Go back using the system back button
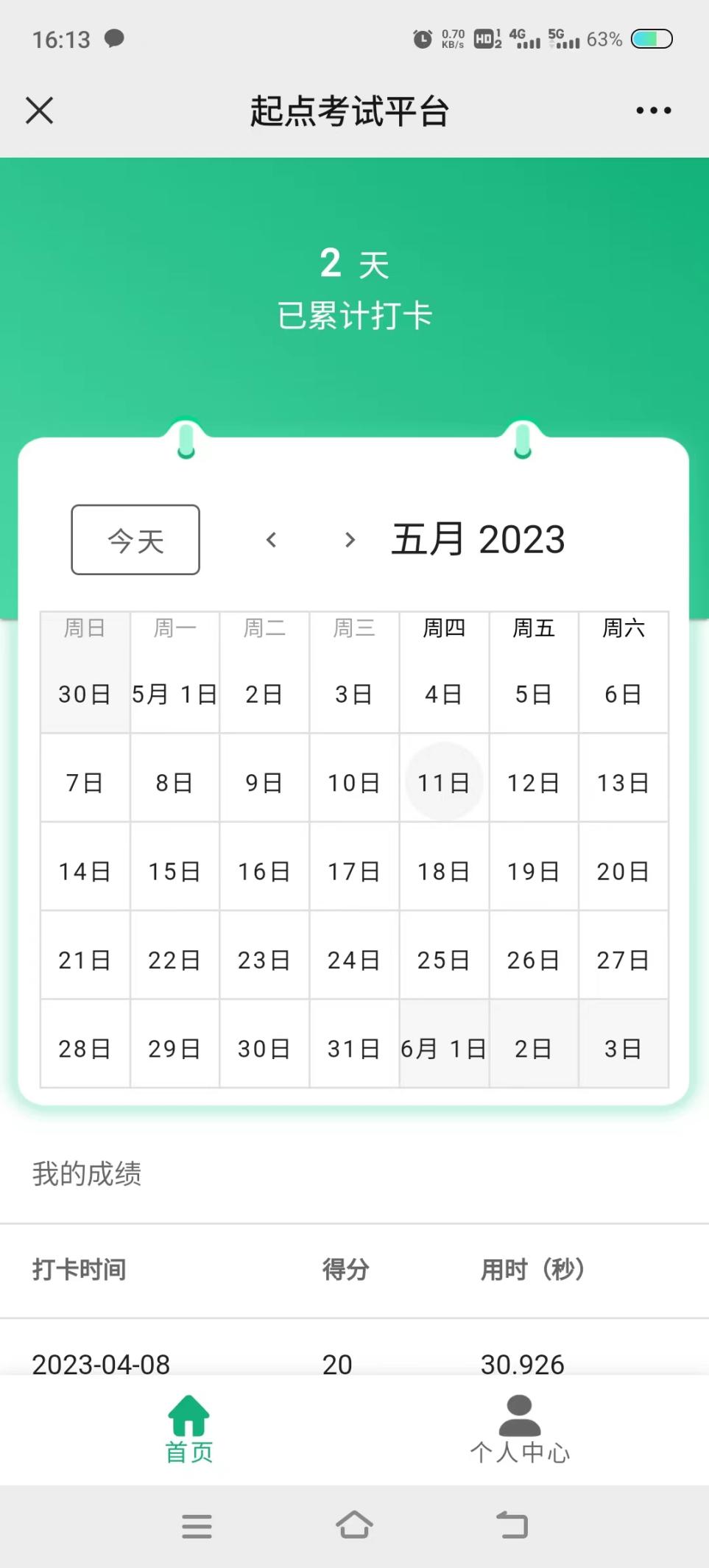 point(512,1525)
